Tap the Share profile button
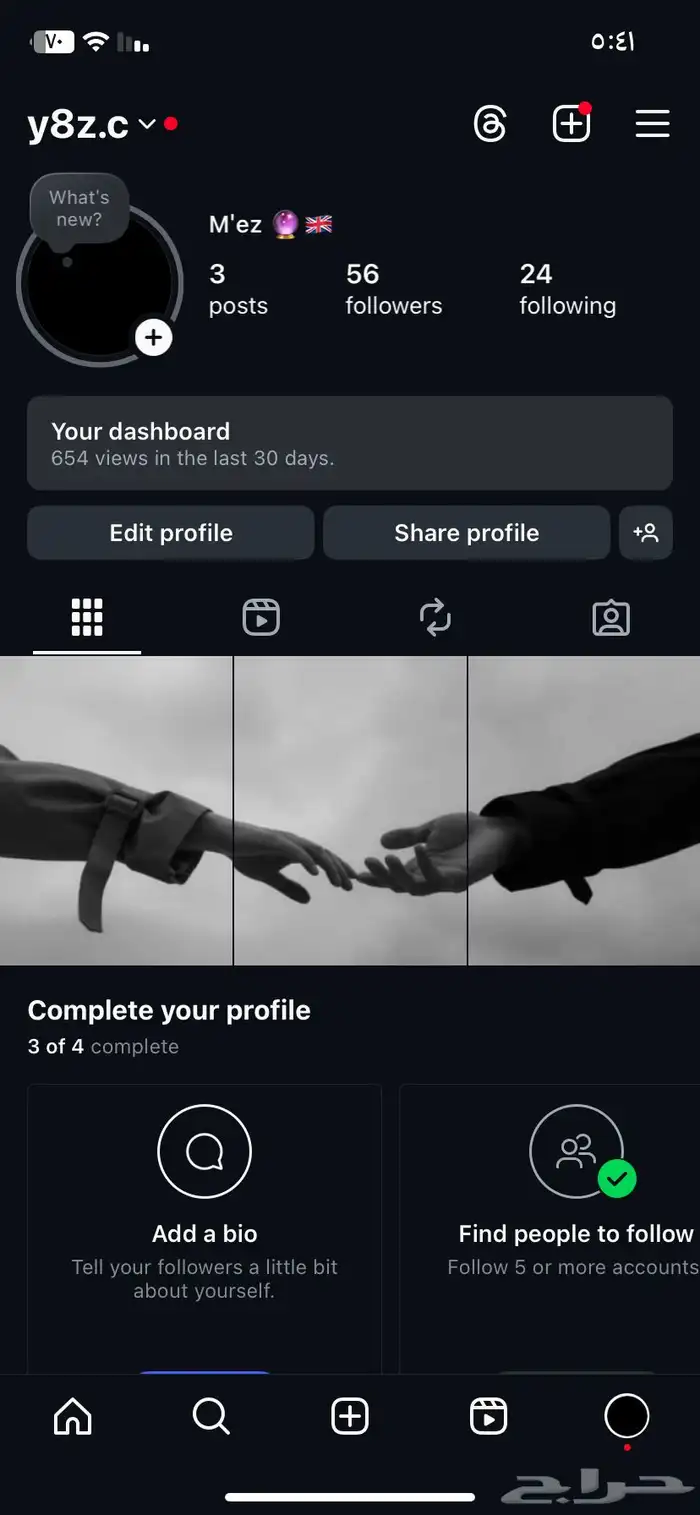 pyautogui.click(x=466, y=533)
